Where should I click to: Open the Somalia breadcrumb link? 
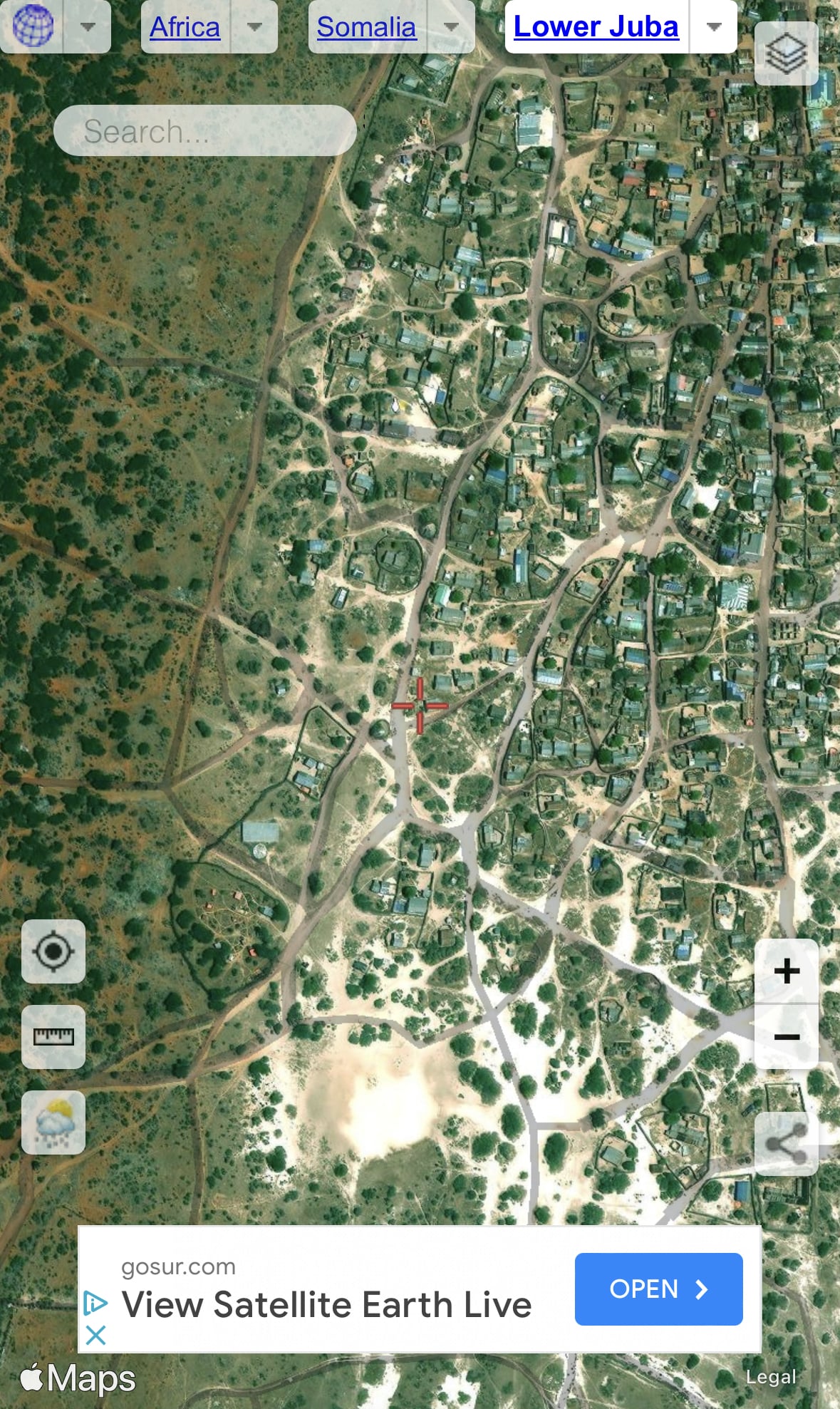pos(366,27)
